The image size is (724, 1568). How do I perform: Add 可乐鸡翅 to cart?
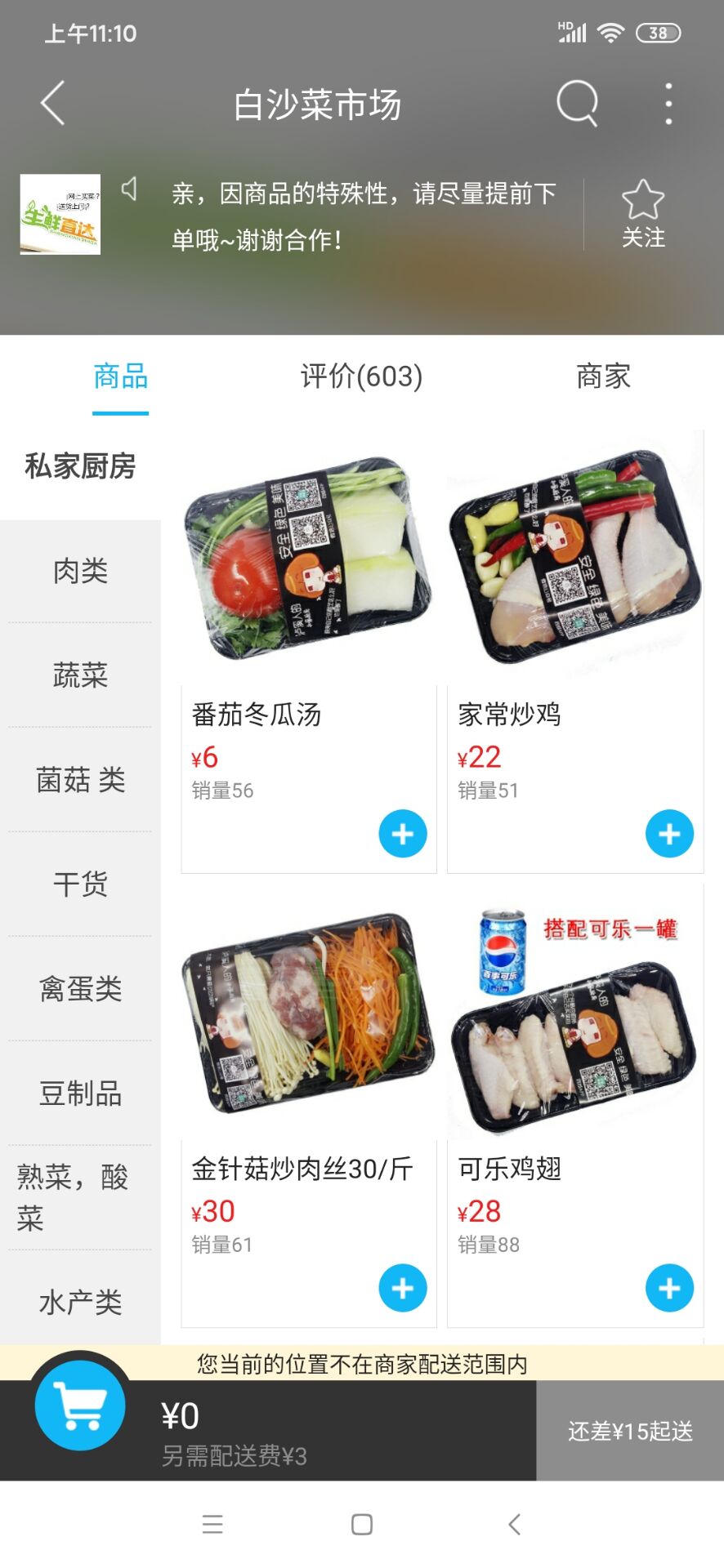pyautogui.click(x=669, y=1288)
